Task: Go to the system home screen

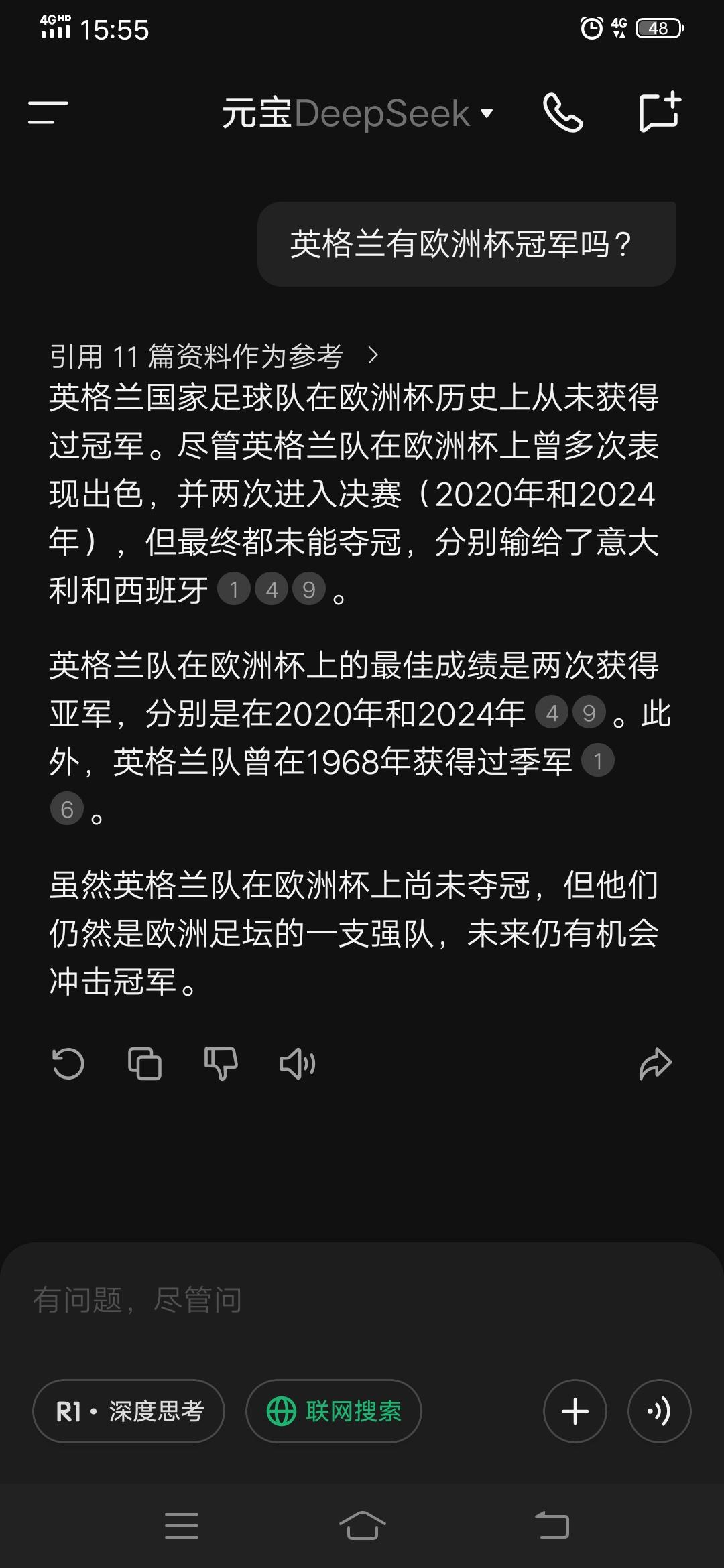Action: (362, 1526)
